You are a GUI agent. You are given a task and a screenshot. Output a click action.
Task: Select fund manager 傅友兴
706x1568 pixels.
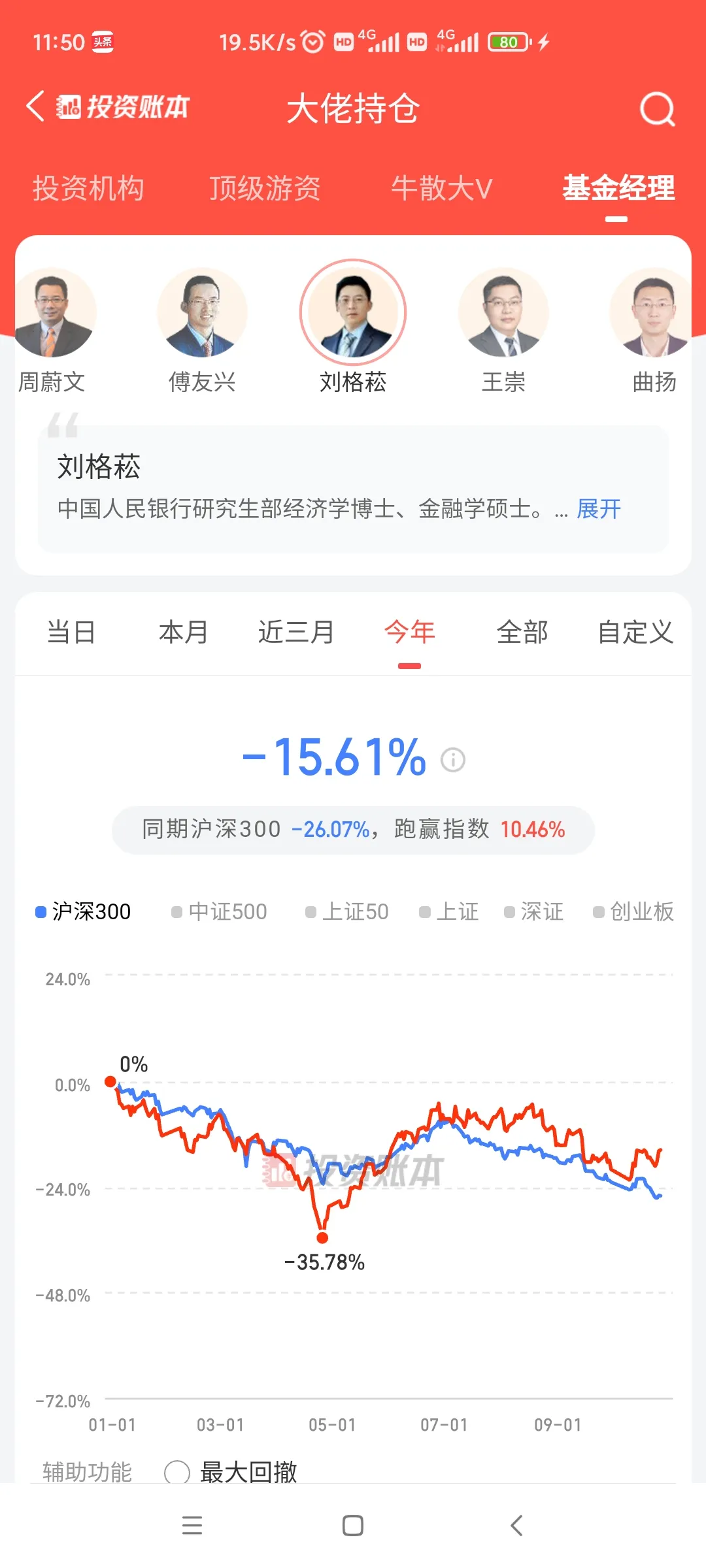click(x=202, y=330)
